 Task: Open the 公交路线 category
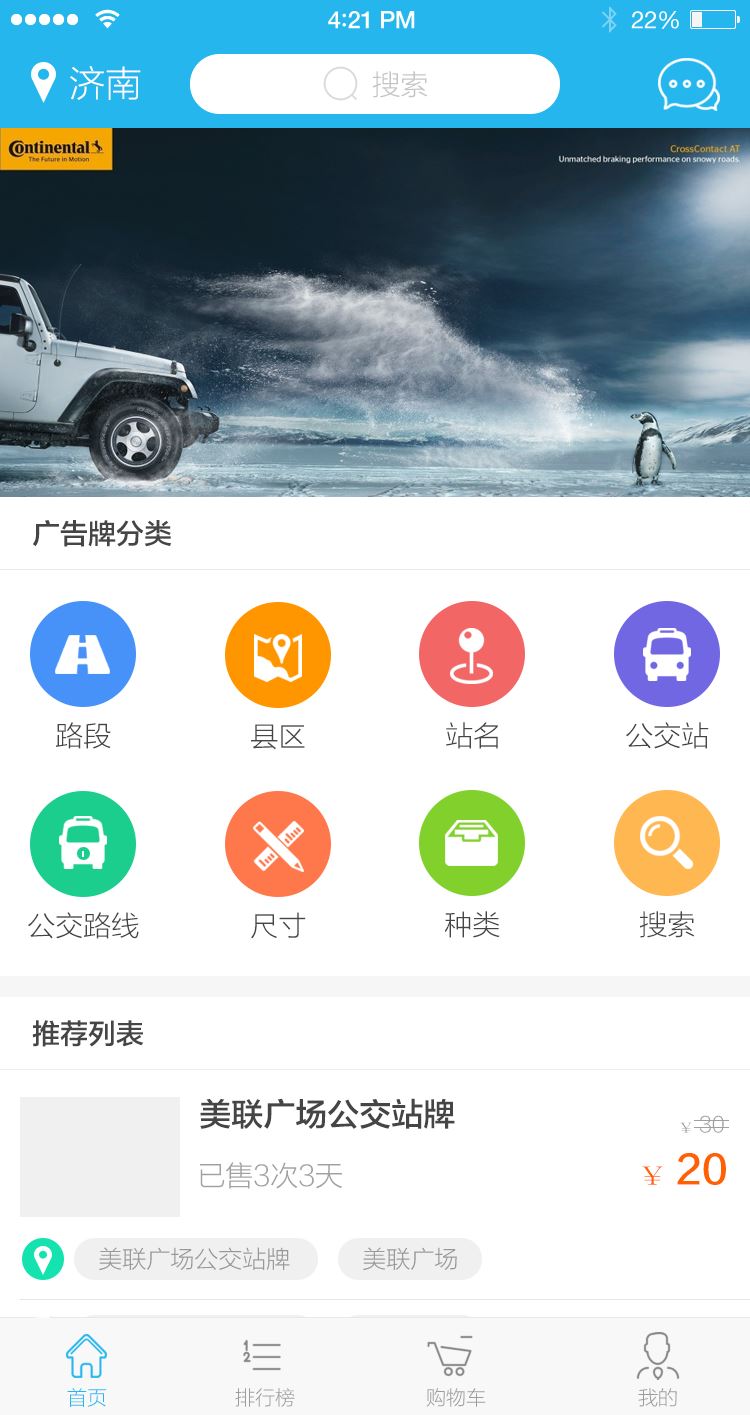[83, 843]
